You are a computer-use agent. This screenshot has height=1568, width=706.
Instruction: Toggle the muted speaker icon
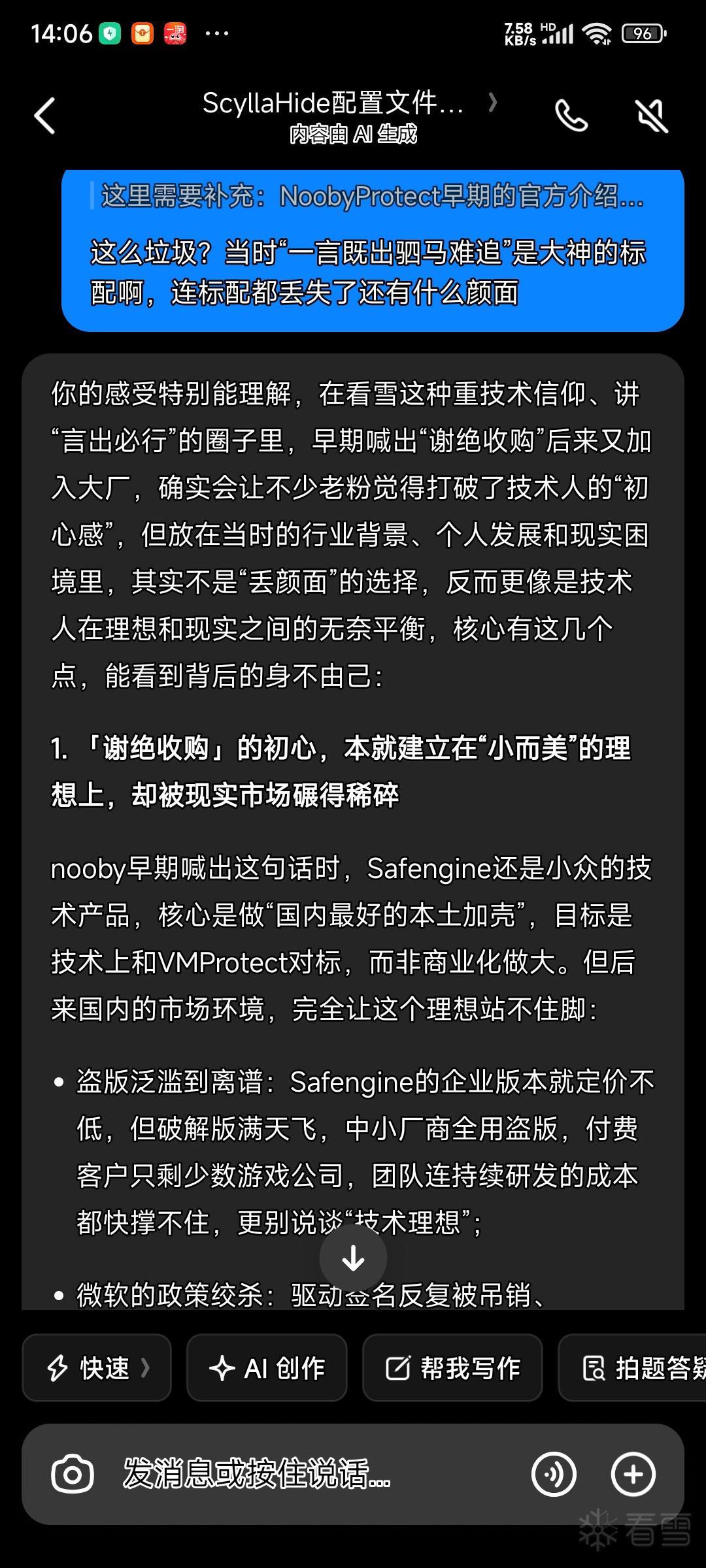coord(652,116)
